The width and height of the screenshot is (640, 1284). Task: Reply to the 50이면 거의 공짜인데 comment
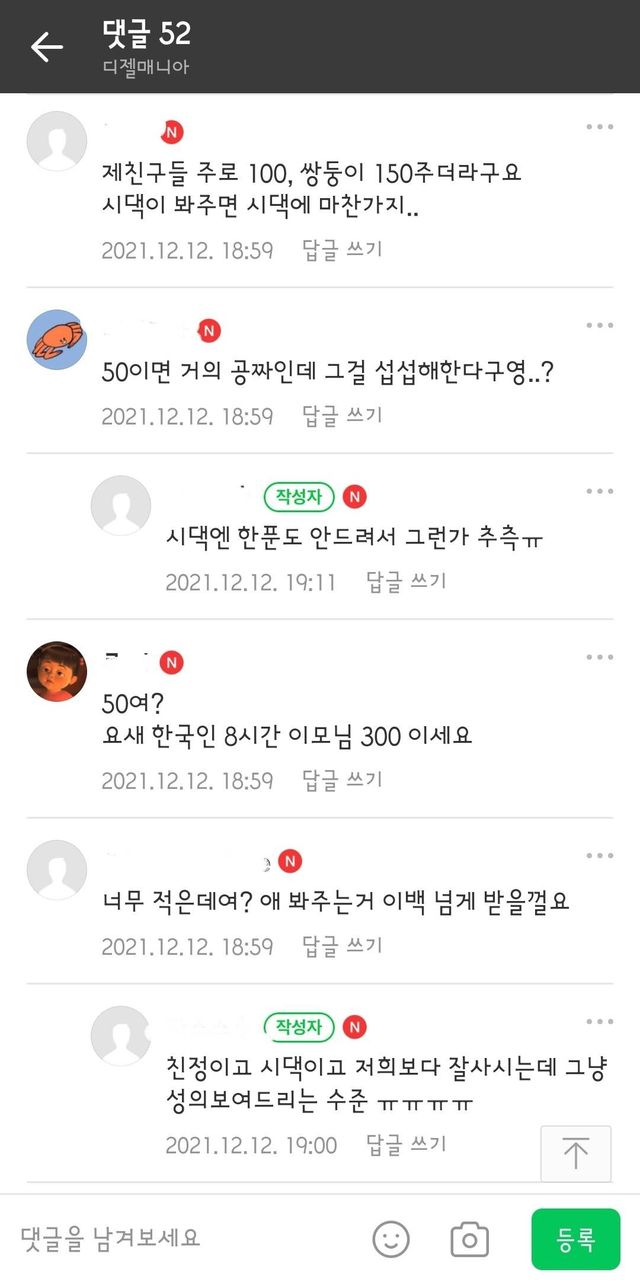click(342, 416)
